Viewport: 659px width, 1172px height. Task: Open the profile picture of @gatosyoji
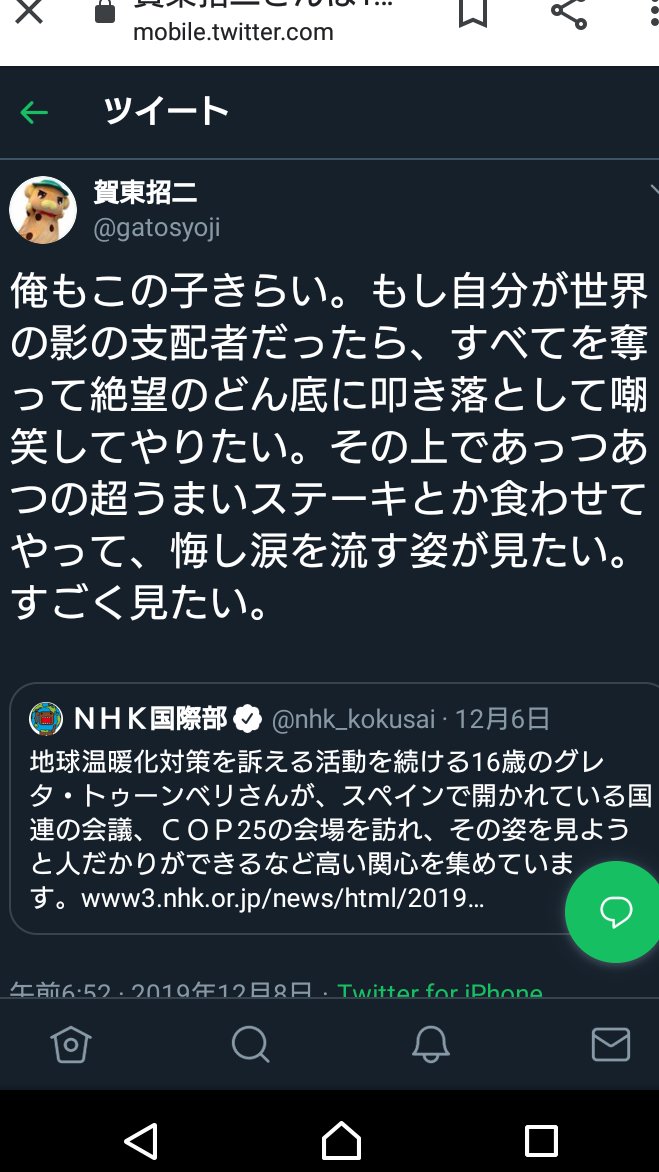(43, 210)
